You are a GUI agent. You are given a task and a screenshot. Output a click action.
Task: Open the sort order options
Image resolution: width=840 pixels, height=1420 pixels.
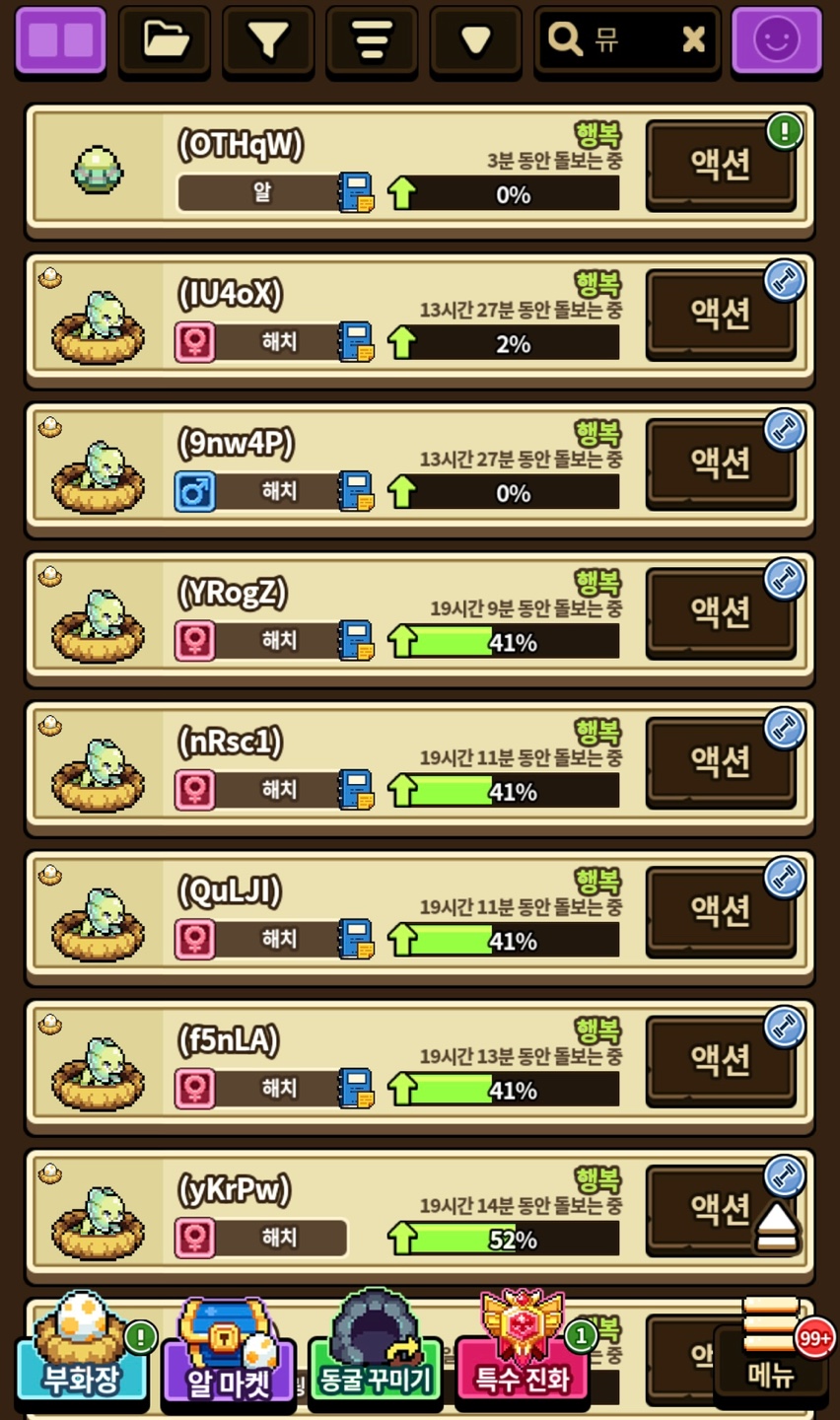click(x=372, y=40)
